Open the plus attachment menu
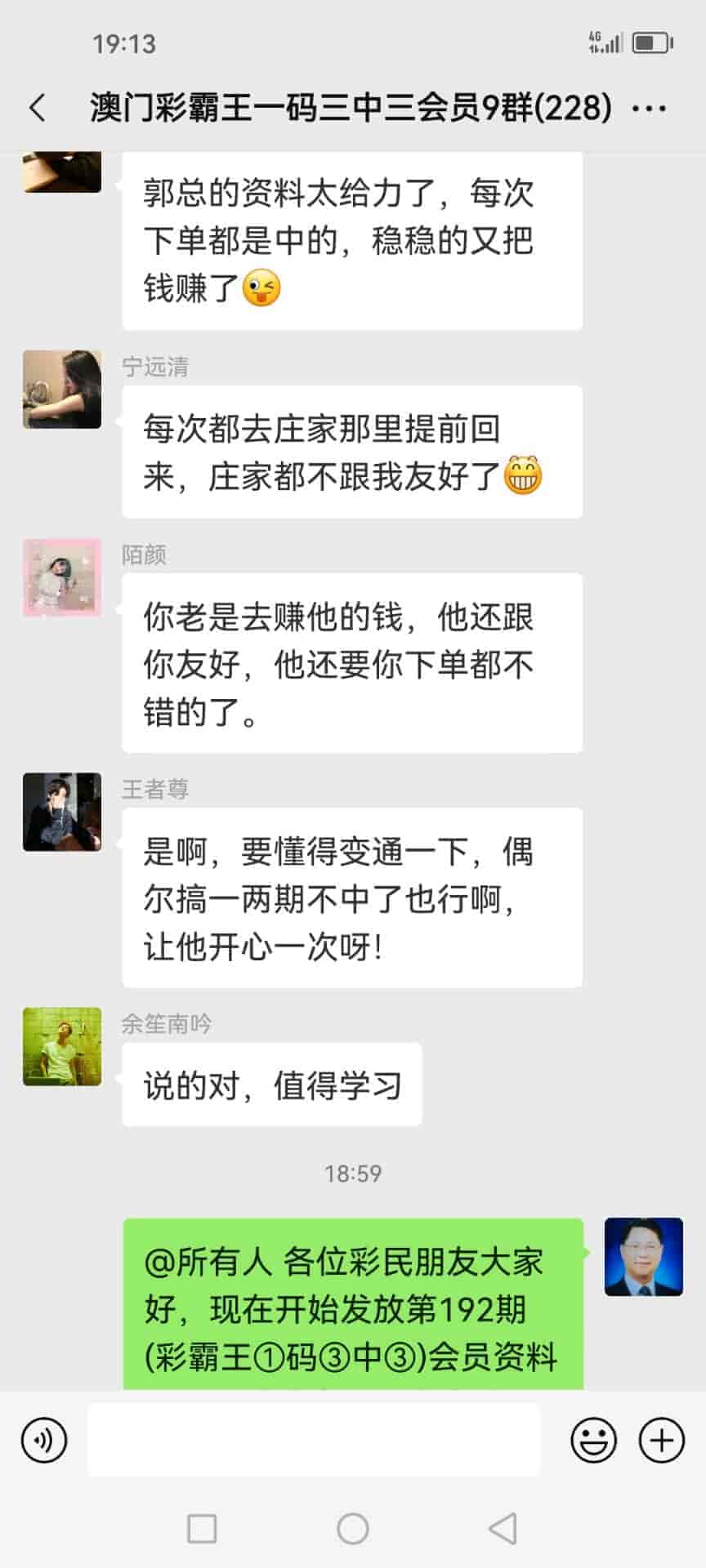706x1568 pixels. tap(661, 1441)
